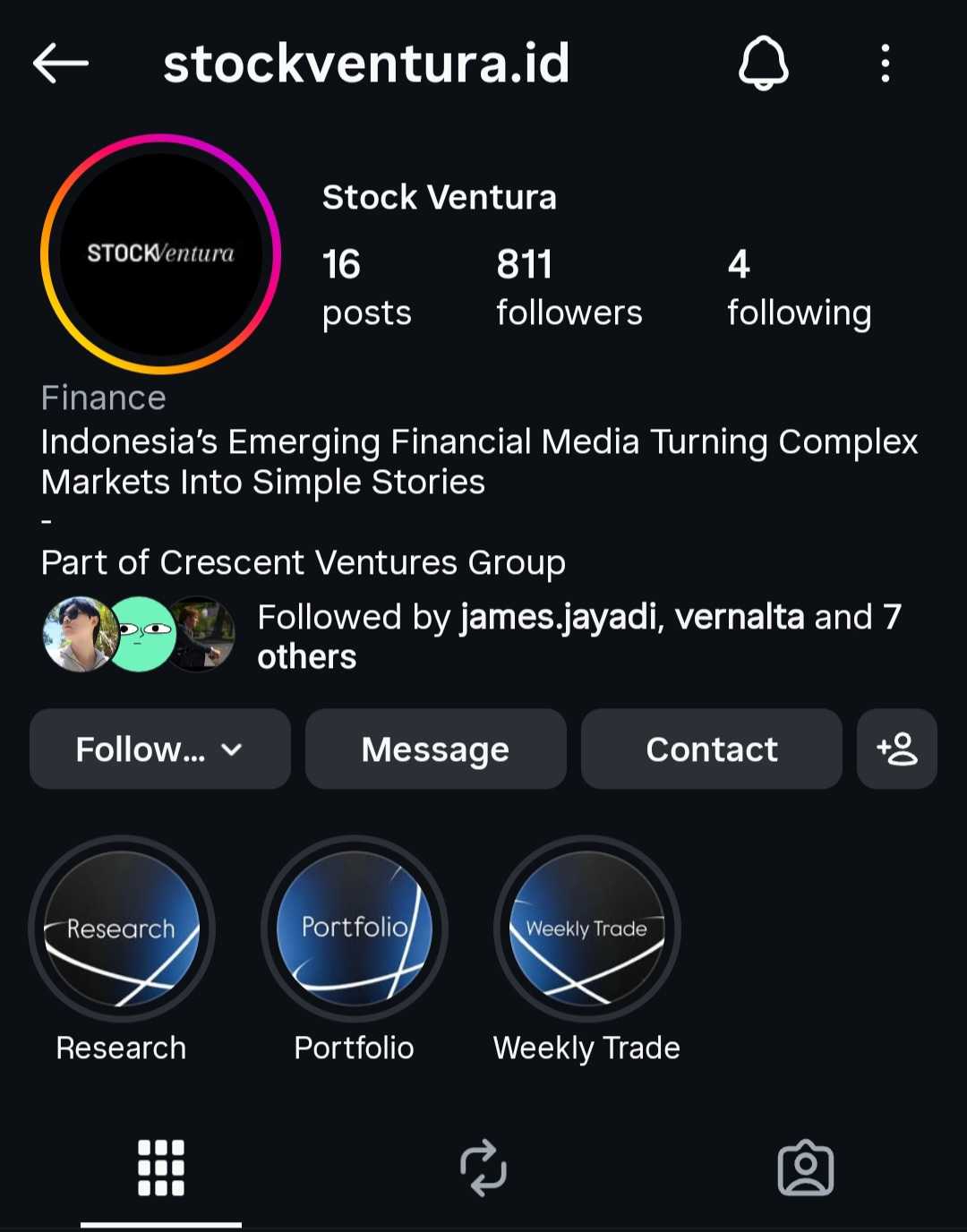The height and width of the screenshot is (1232, 967).
Task: Switch to the posts grid tab
Action: point(161,1168)
